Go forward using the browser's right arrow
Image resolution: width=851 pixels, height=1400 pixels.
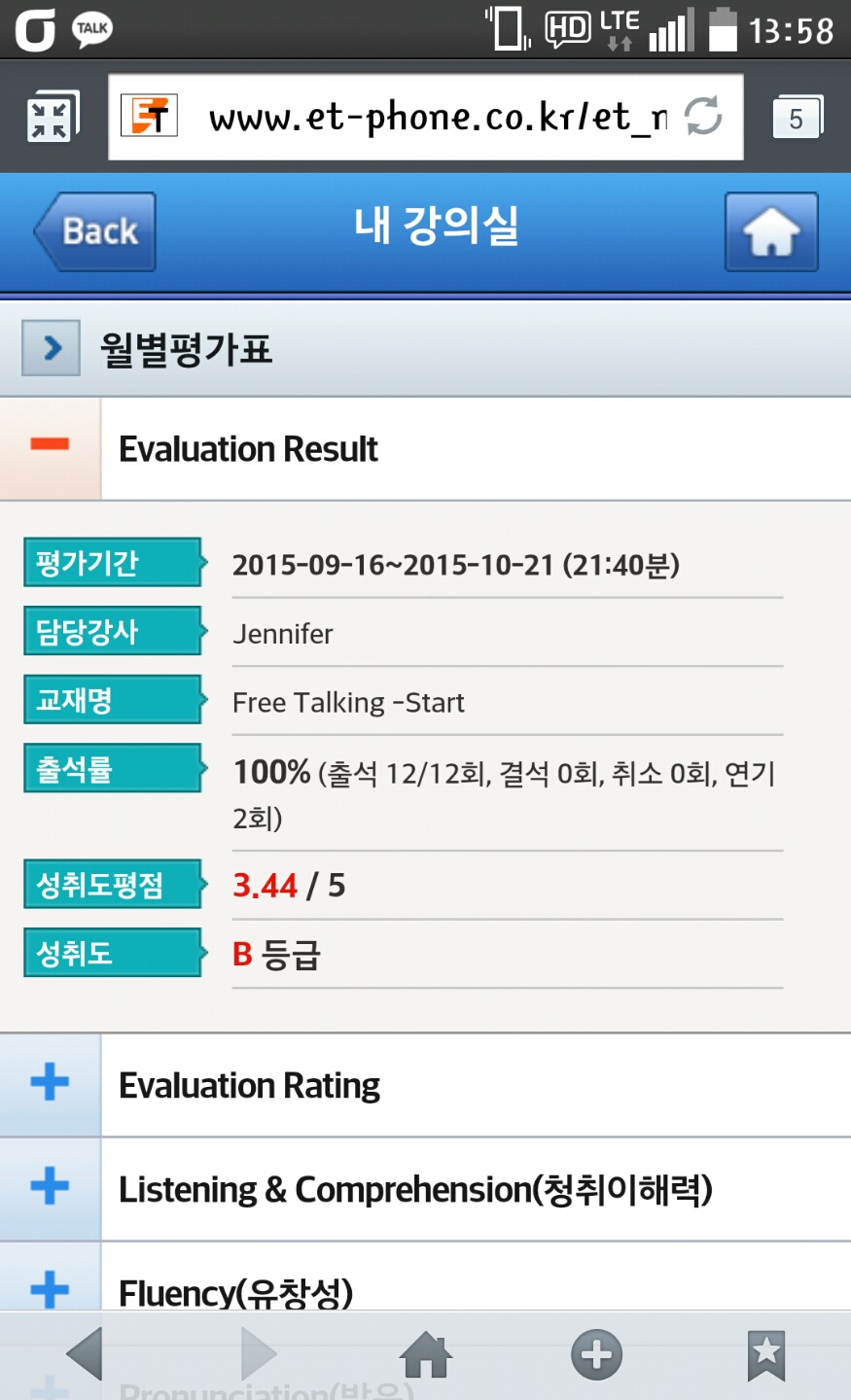point(258,1354)
